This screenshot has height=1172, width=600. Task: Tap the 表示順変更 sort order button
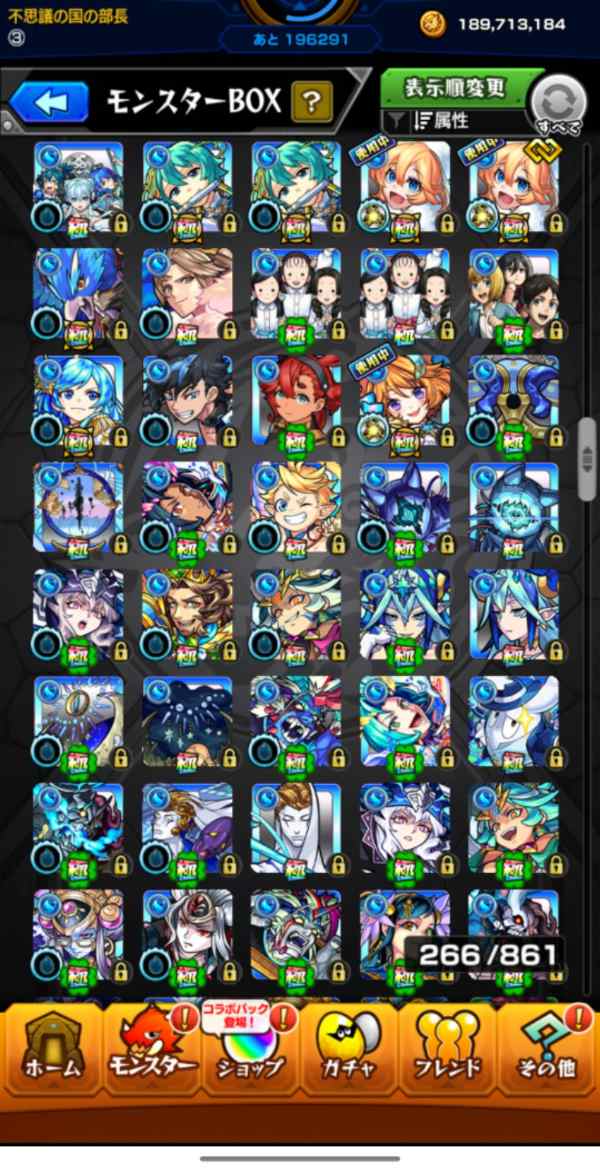click(x=454, y=87)
